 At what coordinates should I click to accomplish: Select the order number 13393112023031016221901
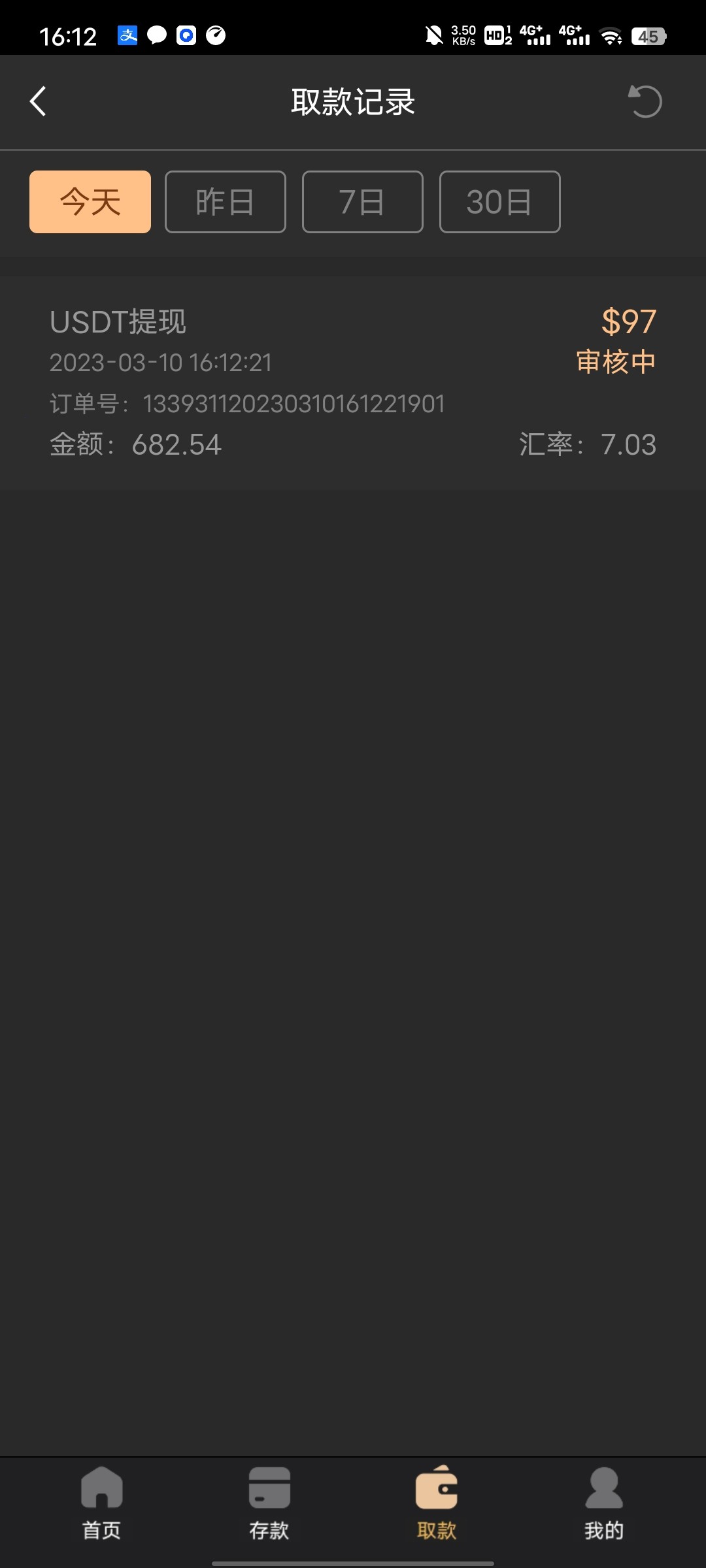click(x=247, y=404)
